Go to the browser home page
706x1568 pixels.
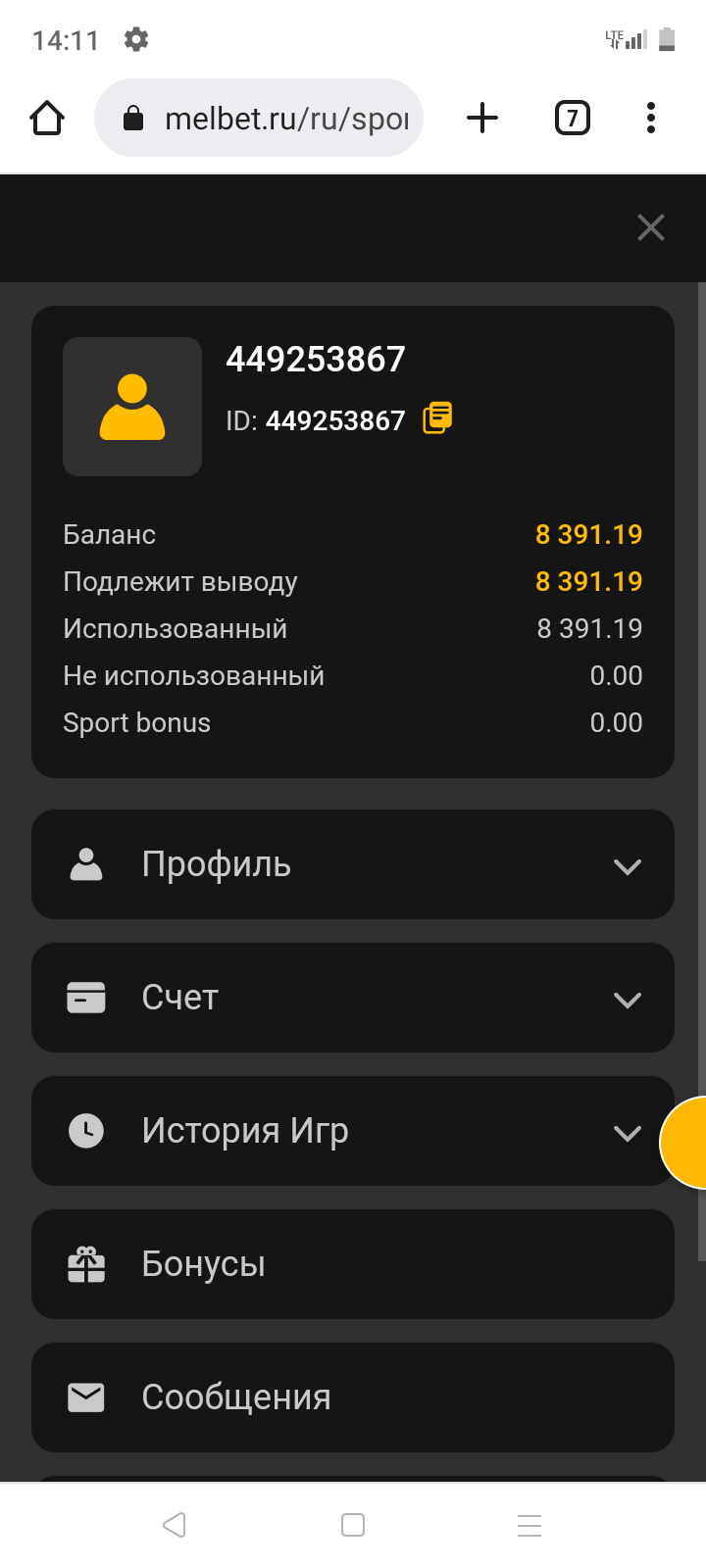coord(47,119)
